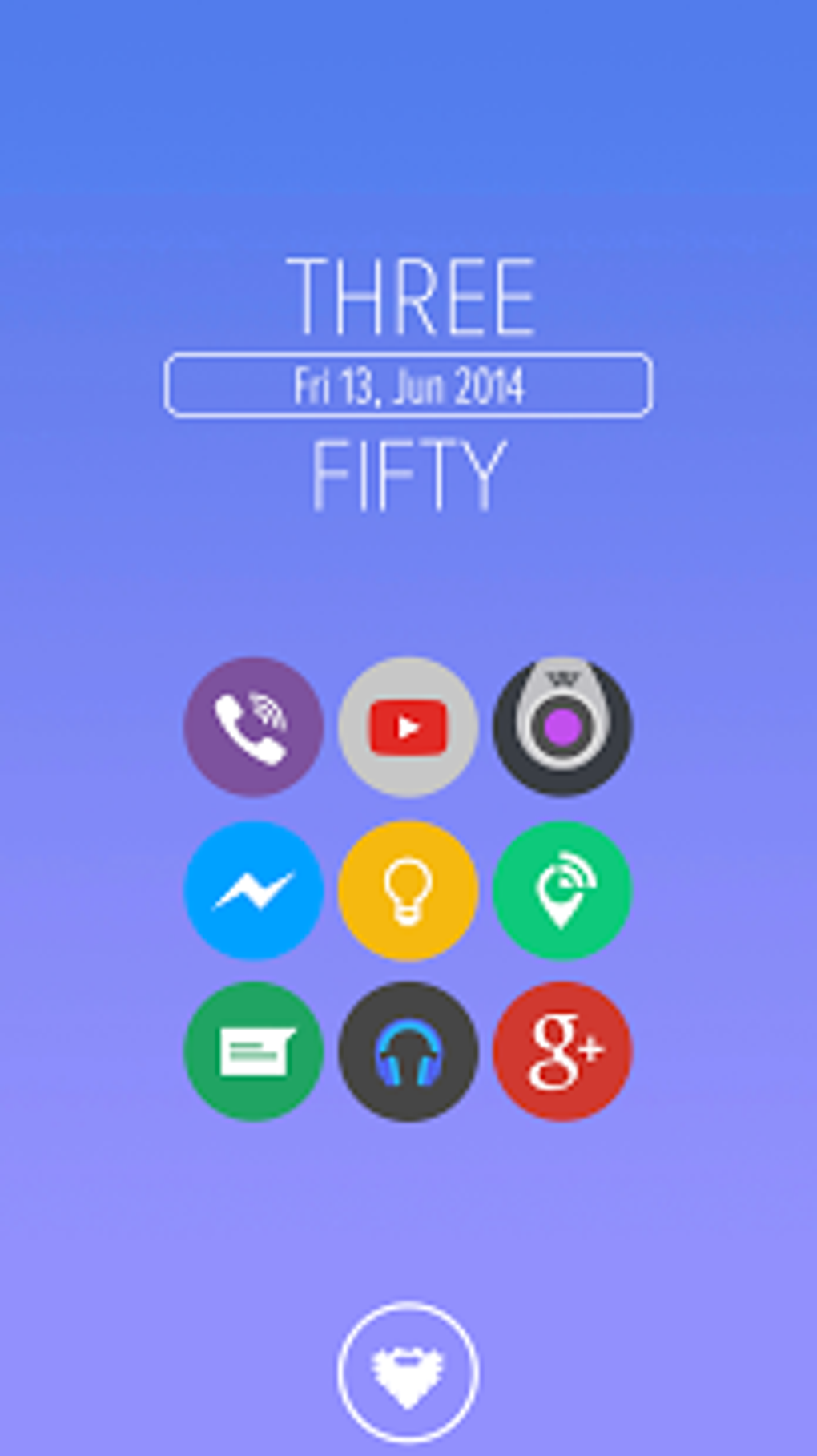Open the green location pin app
The height and width of the screenshot is (1456, 817).
pyautogui.click(x=562, y=889)
